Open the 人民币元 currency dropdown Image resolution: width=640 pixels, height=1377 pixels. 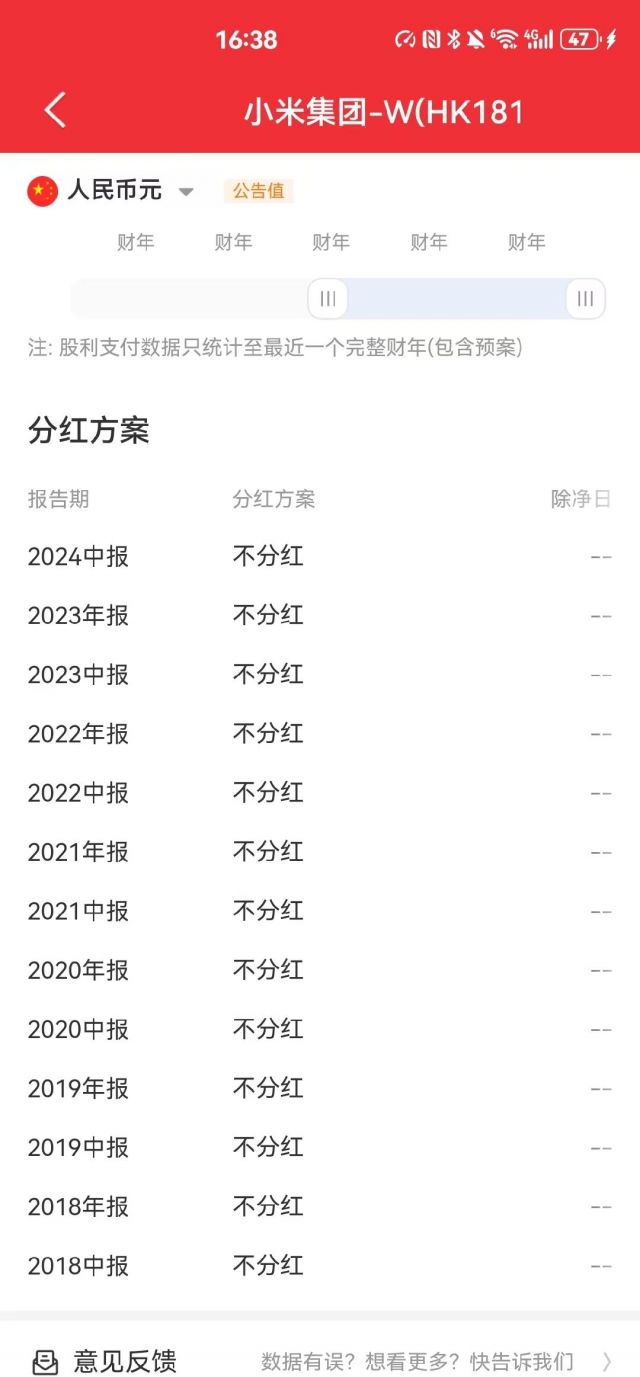tap(111, 191)
